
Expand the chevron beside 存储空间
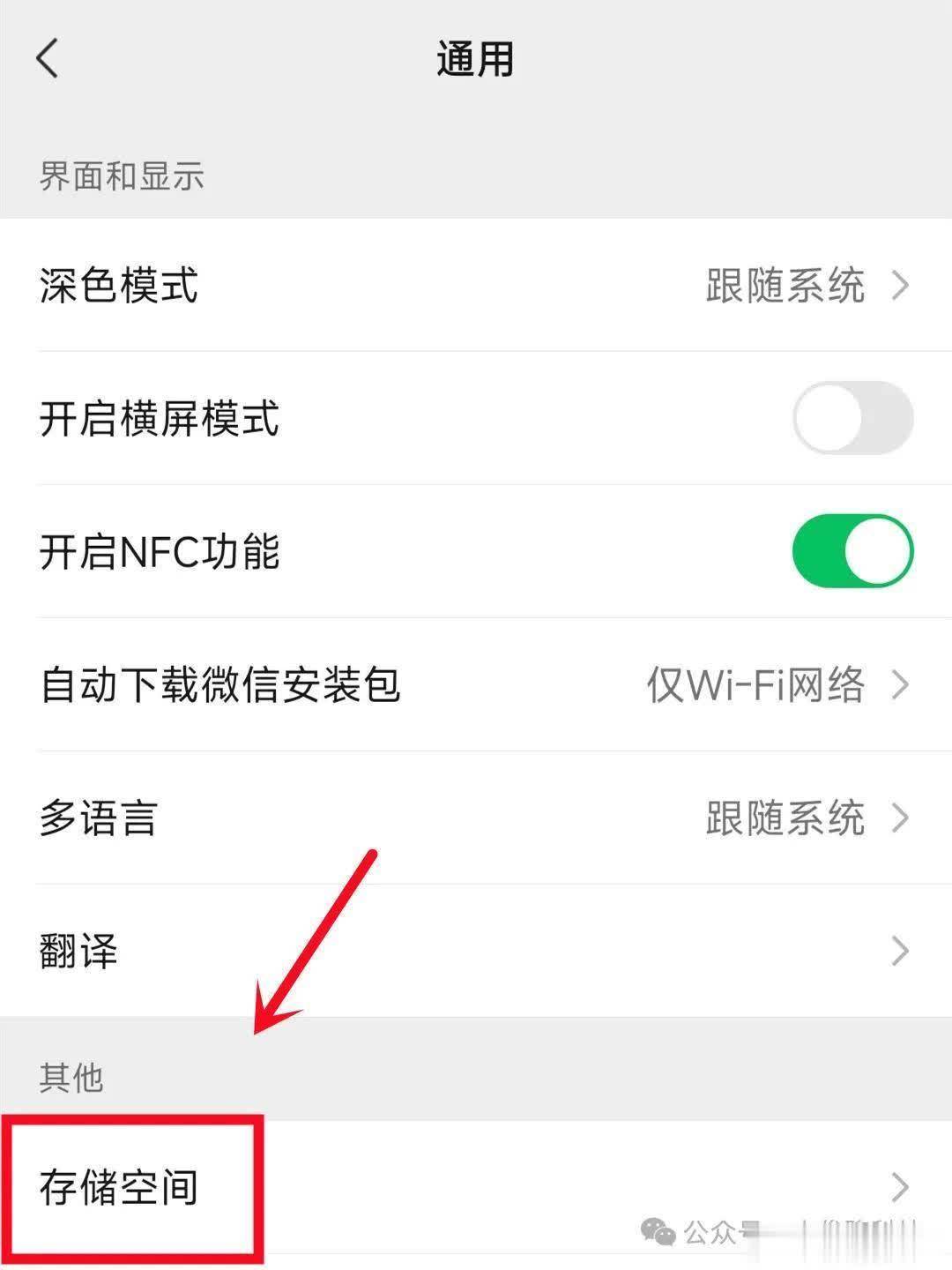tap(899, 1187)
